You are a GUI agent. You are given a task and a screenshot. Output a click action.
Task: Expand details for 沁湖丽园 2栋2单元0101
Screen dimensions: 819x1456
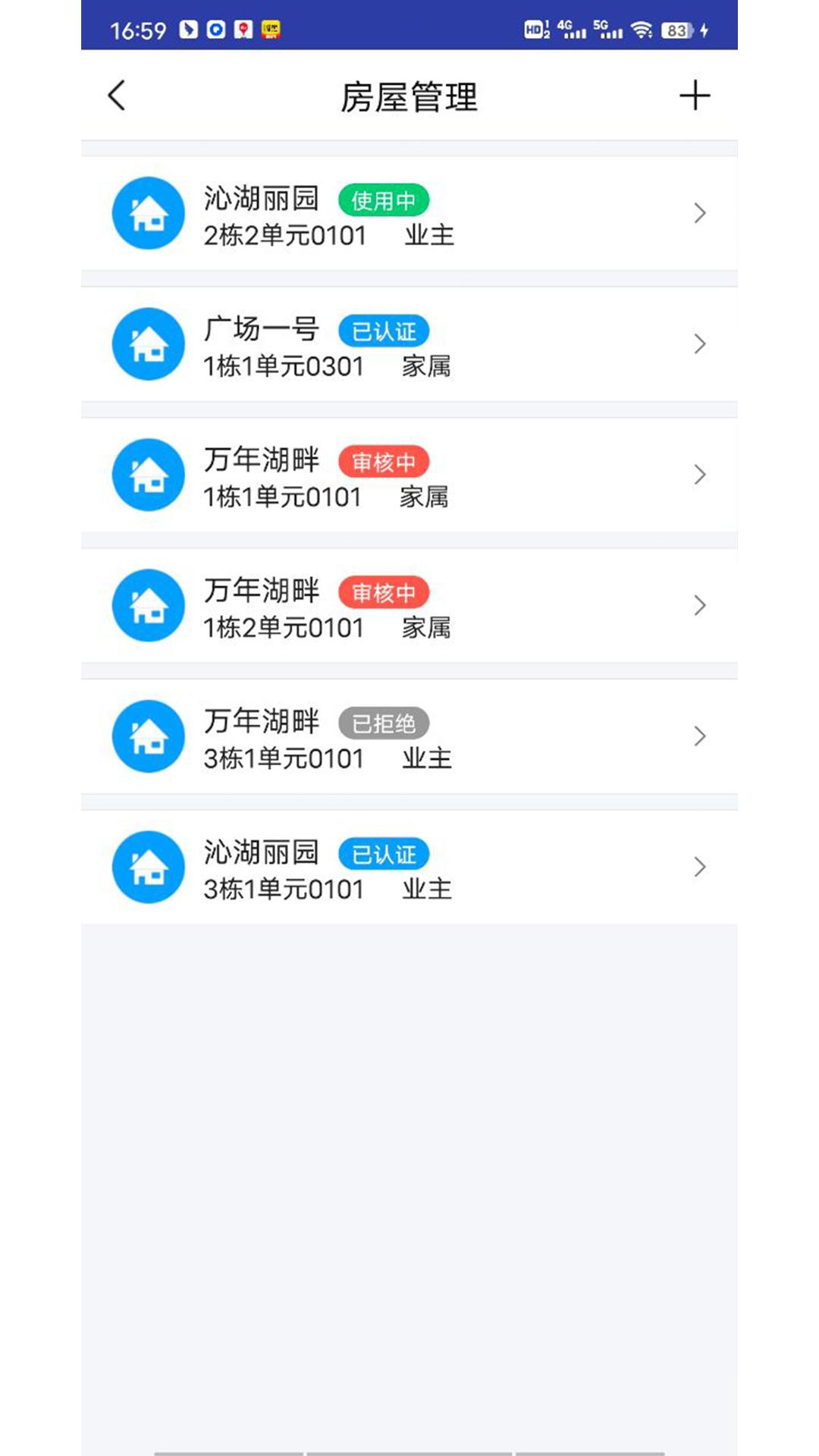click(699, 213)
